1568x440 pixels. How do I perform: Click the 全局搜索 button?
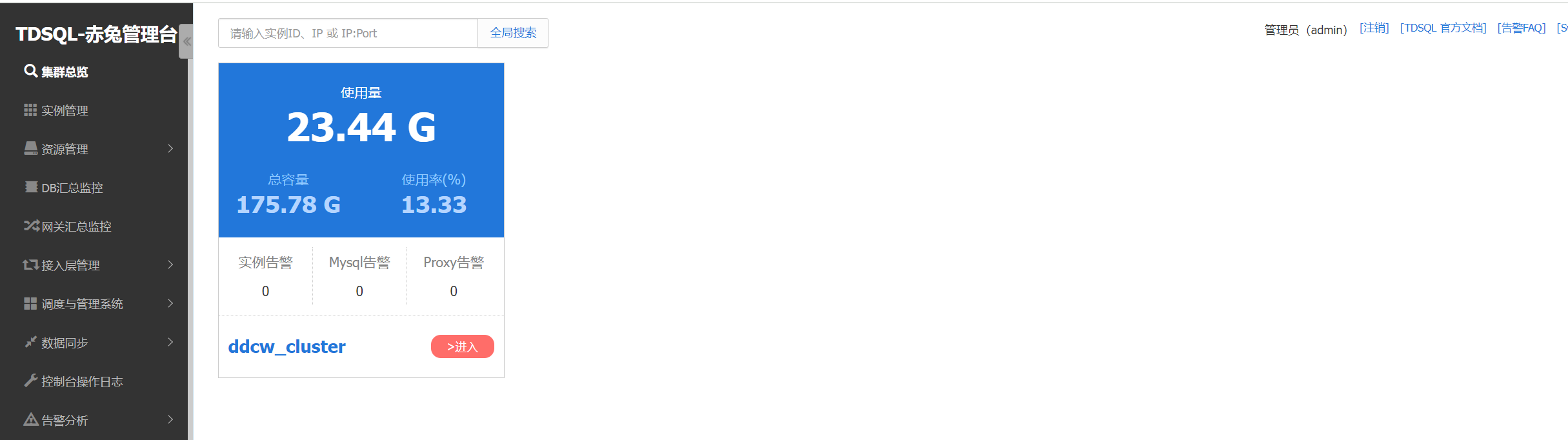(x=513, y=33)
